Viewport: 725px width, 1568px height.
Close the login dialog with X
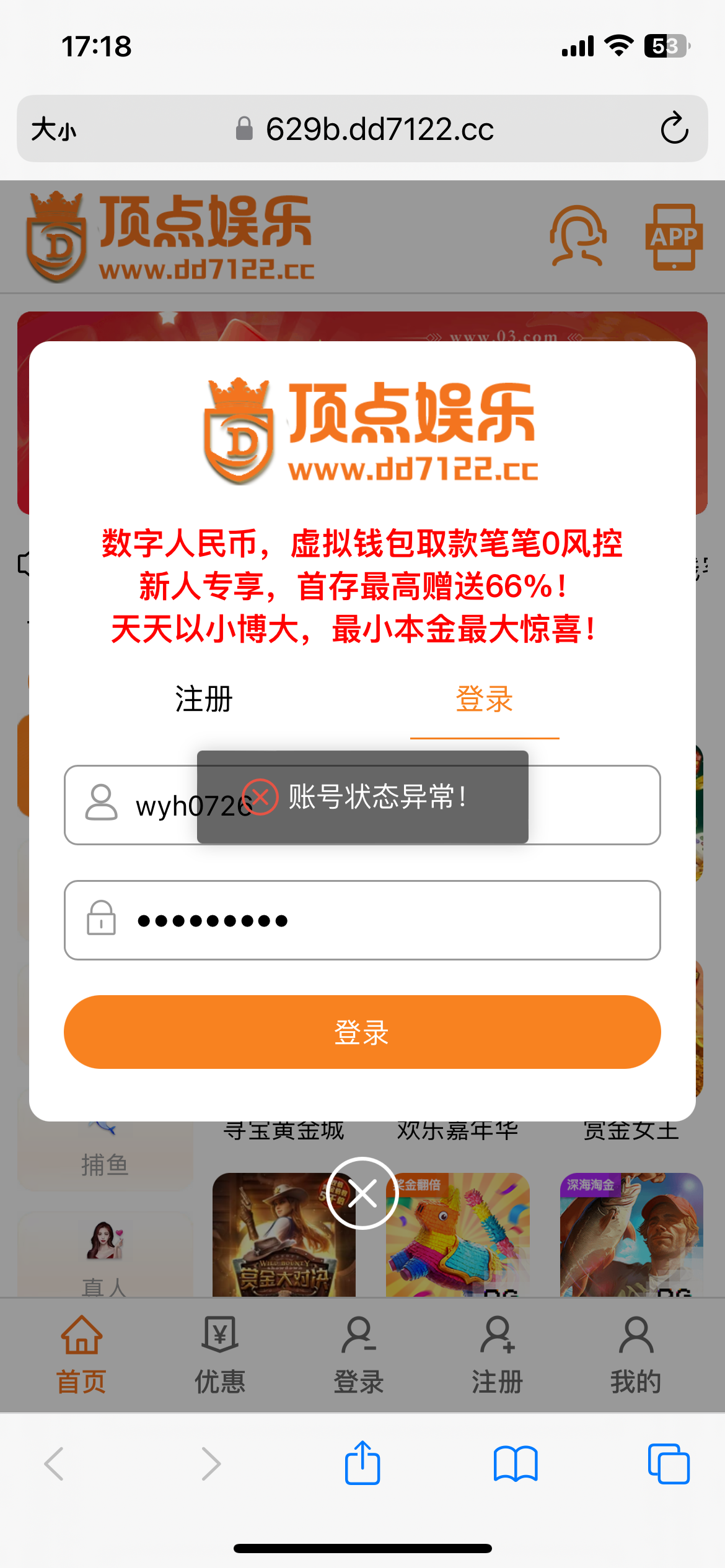[362, 1193]
